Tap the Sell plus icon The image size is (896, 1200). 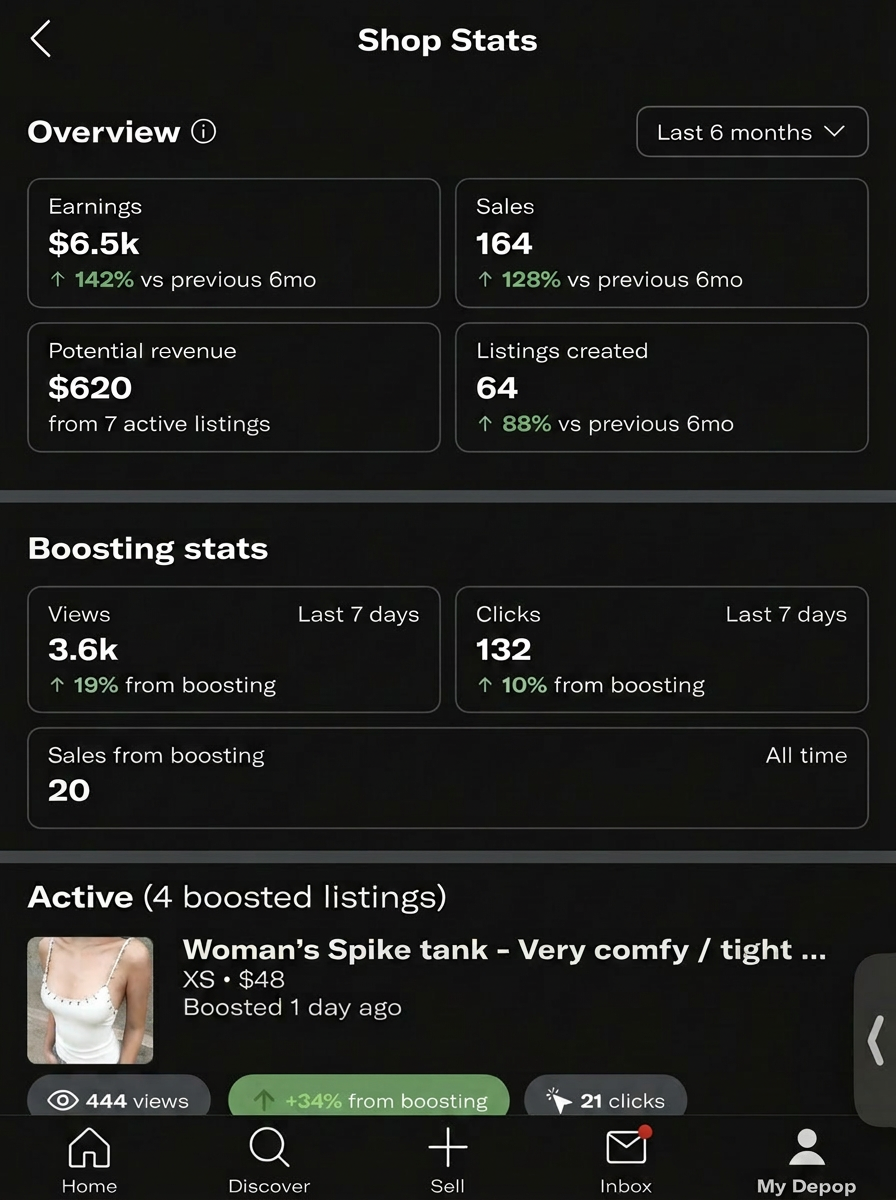tap(448, 1147)
